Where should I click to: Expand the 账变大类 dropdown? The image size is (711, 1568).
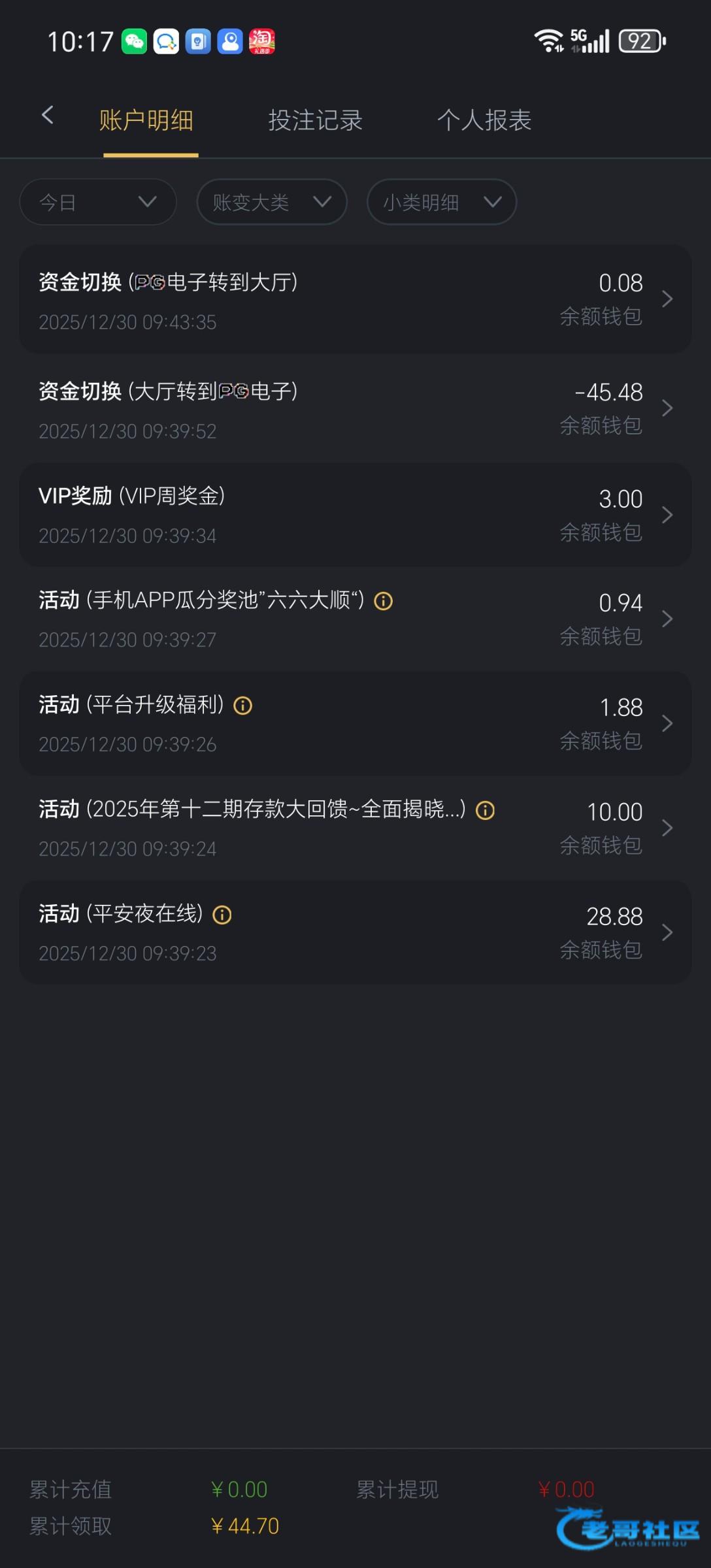pos(272,202)
